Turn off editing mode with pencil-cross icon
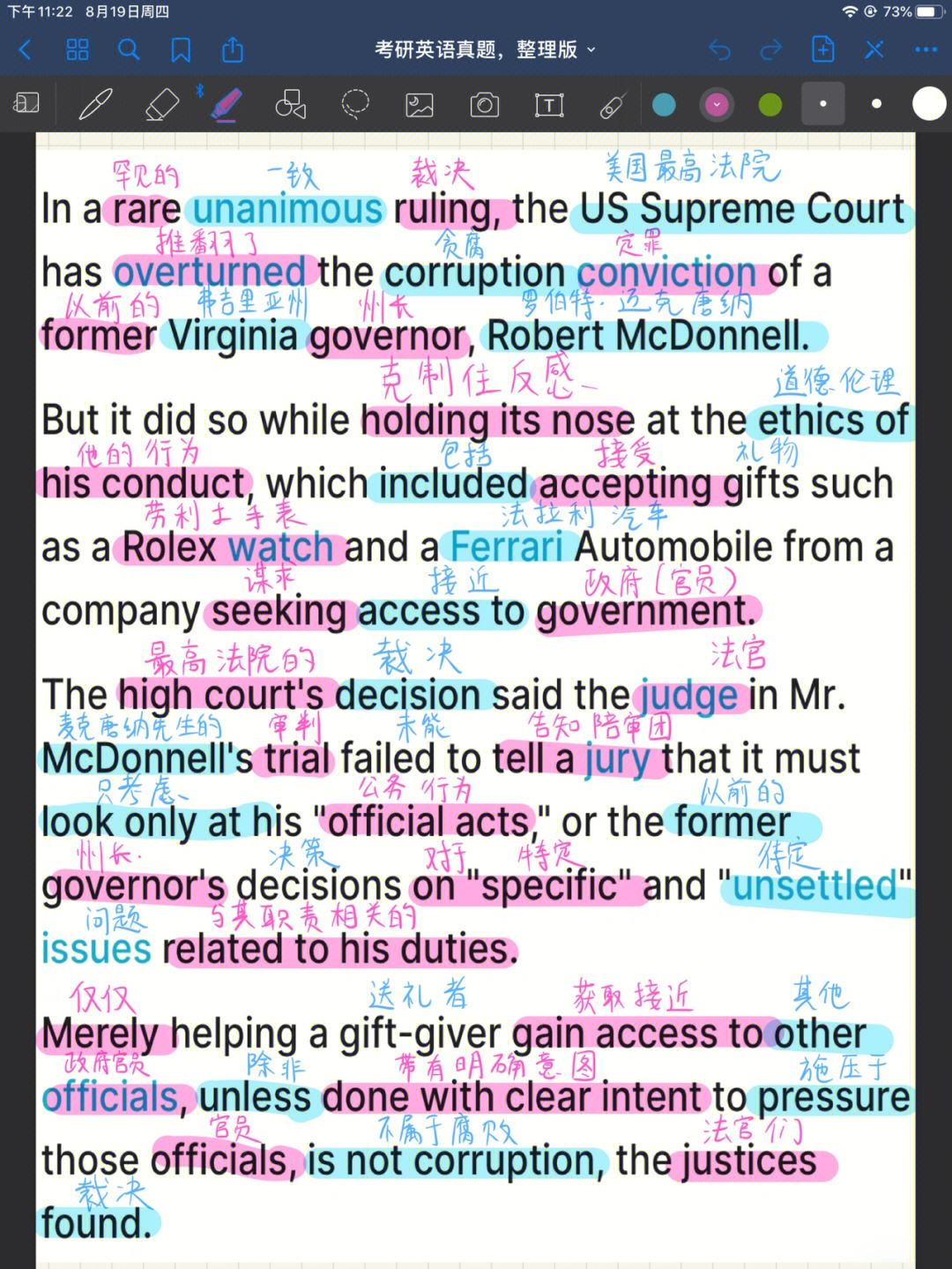The image size is (952, 1269). pyautogui.click(x=874, y=50)
